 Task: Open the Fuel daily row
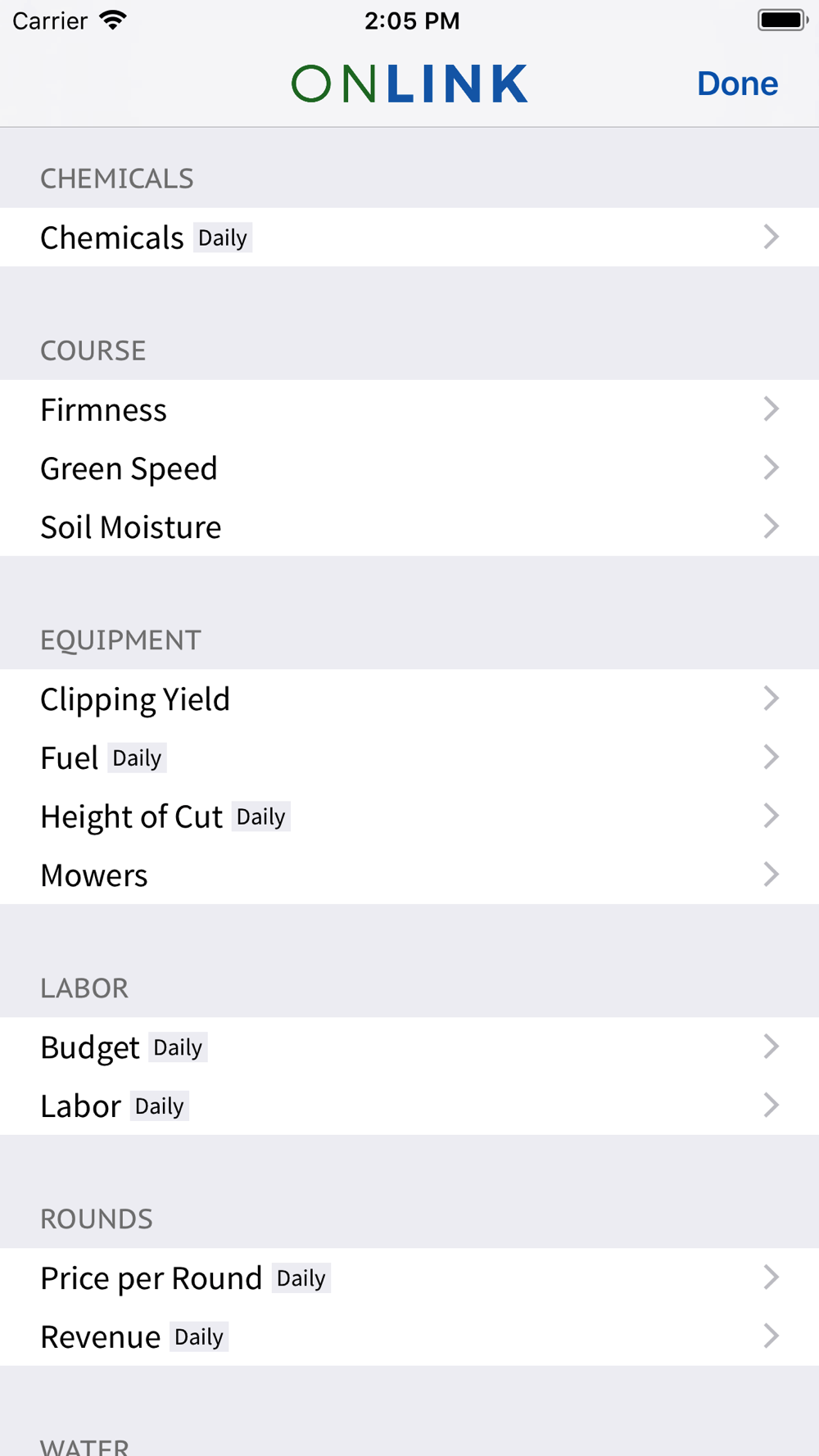(x=409, y=757)
